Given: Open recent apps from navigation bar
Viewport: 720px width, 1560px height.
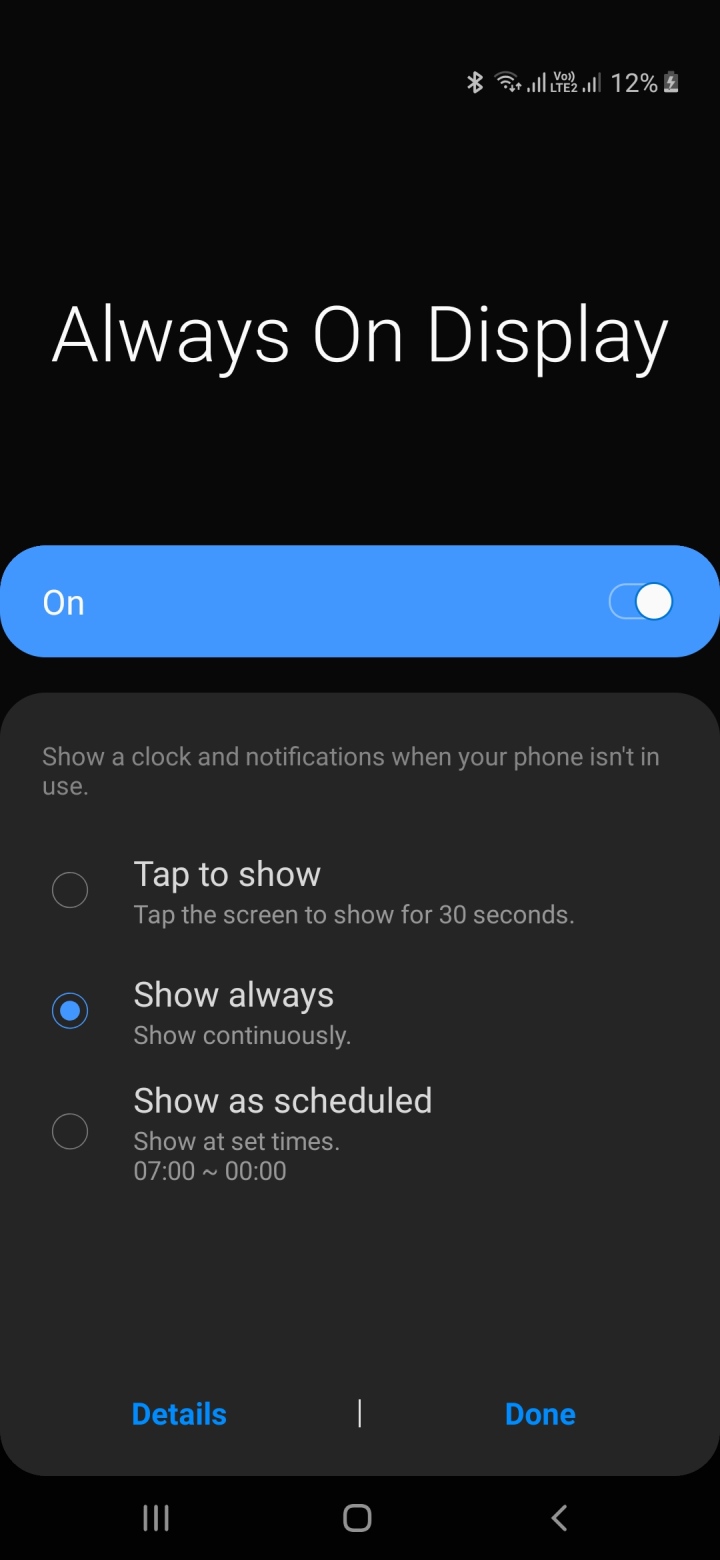Looking at the screenshot, I should tap(156, 1518).
